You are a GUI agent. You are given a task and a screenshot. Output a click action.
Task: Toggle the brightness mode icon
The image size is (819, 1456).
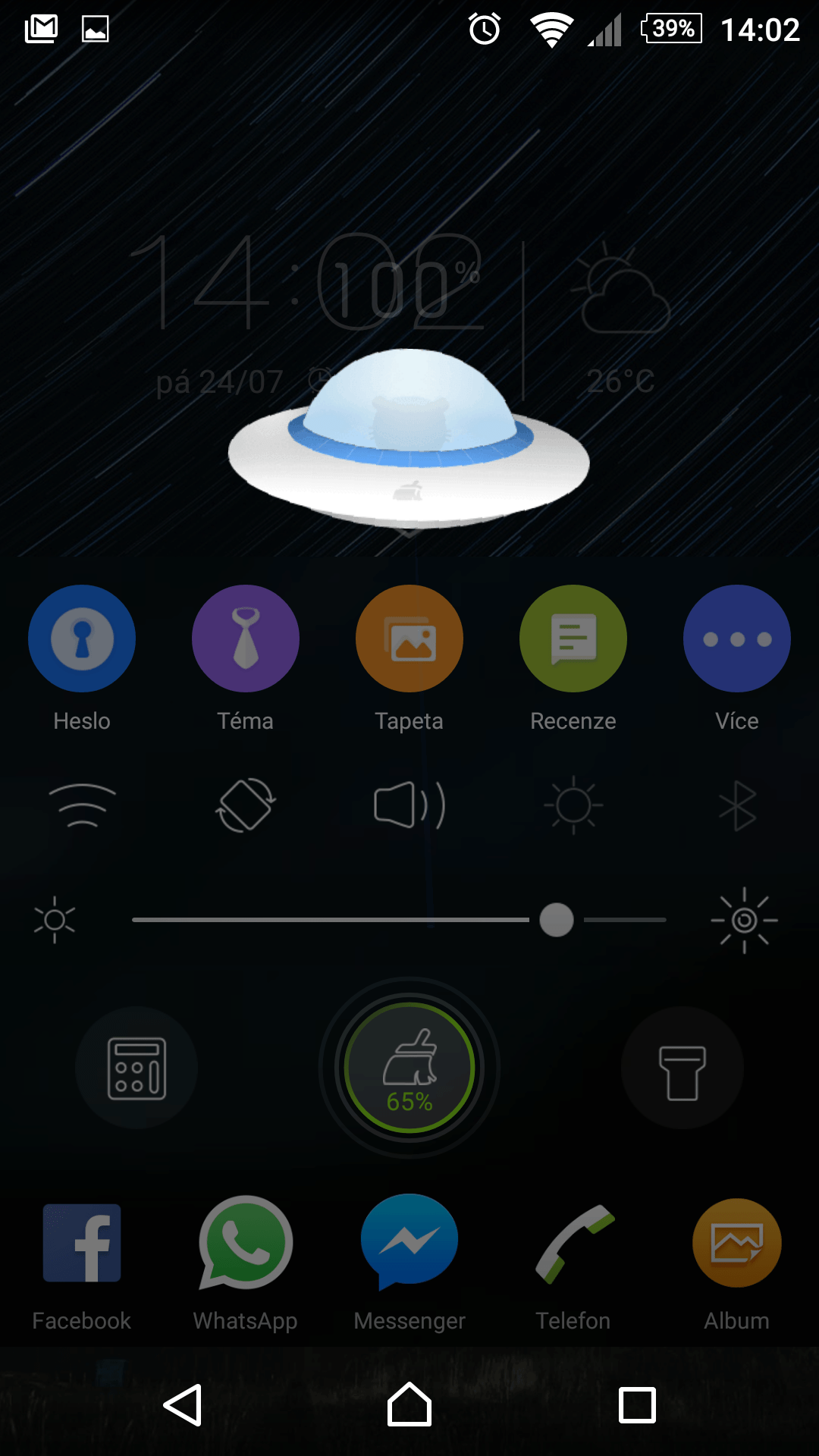pos(573,805)
